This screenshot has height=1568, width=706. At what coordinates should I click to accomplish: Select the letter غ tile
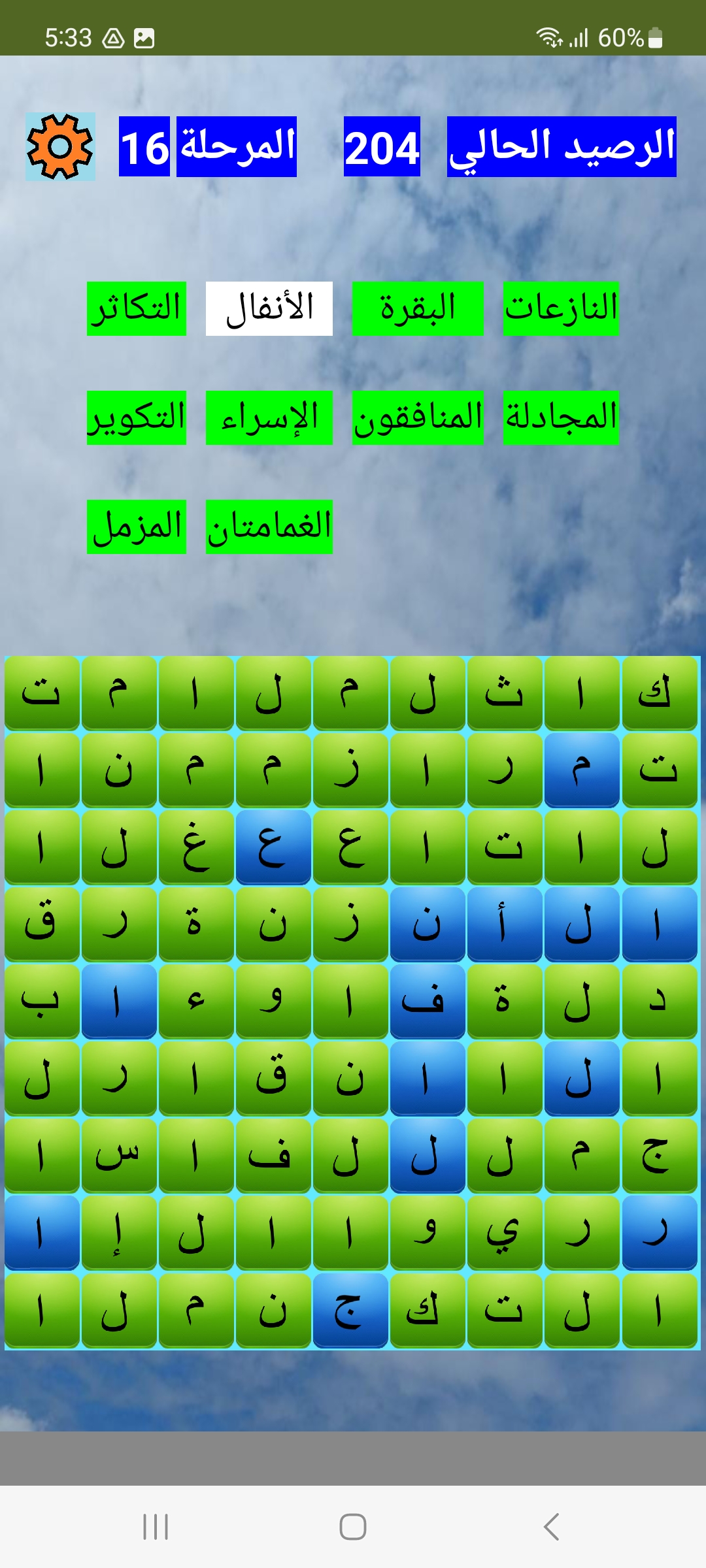tap(196, 847)
